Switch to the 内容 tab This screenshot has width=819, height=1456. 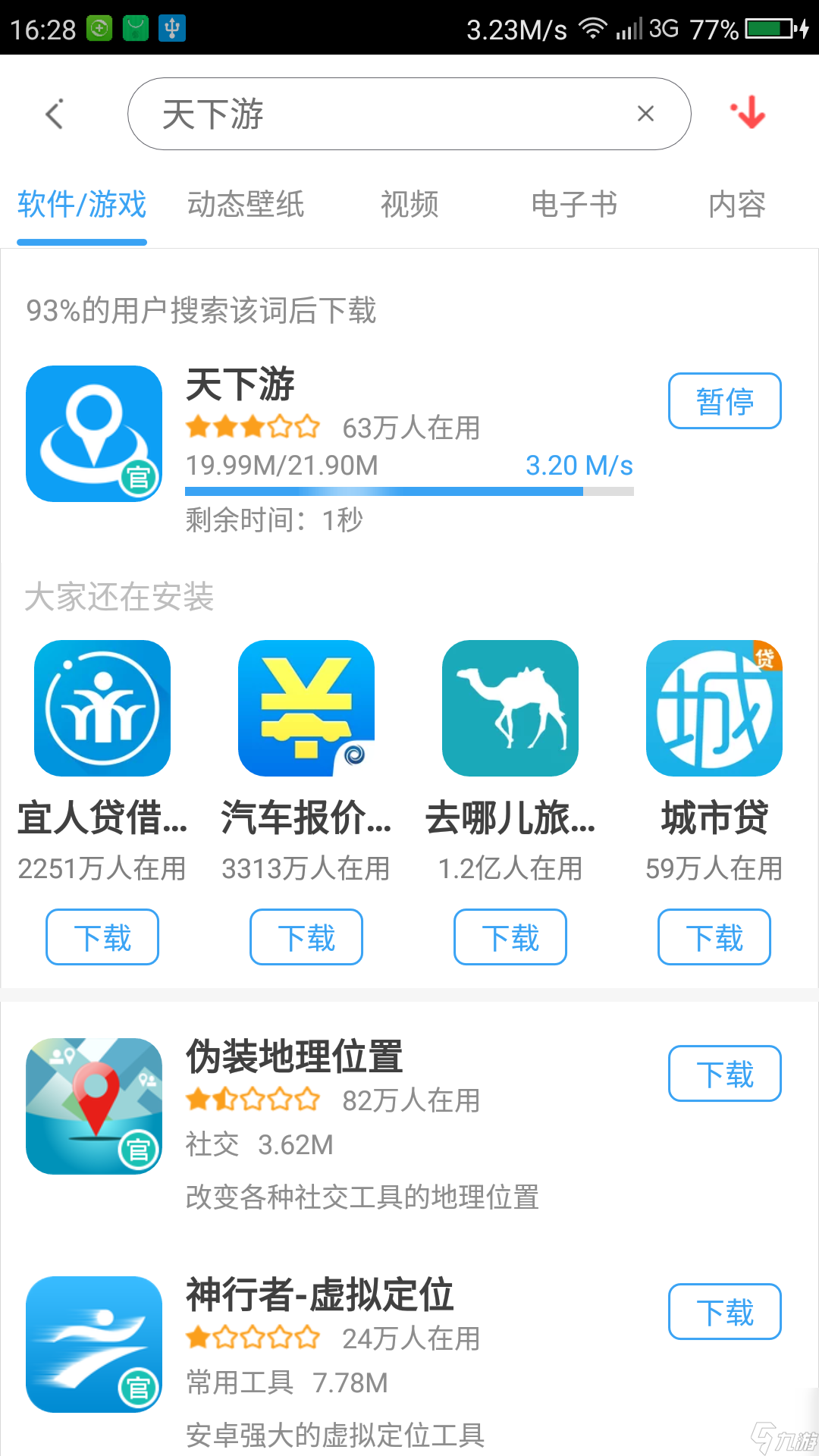[736, 205]
